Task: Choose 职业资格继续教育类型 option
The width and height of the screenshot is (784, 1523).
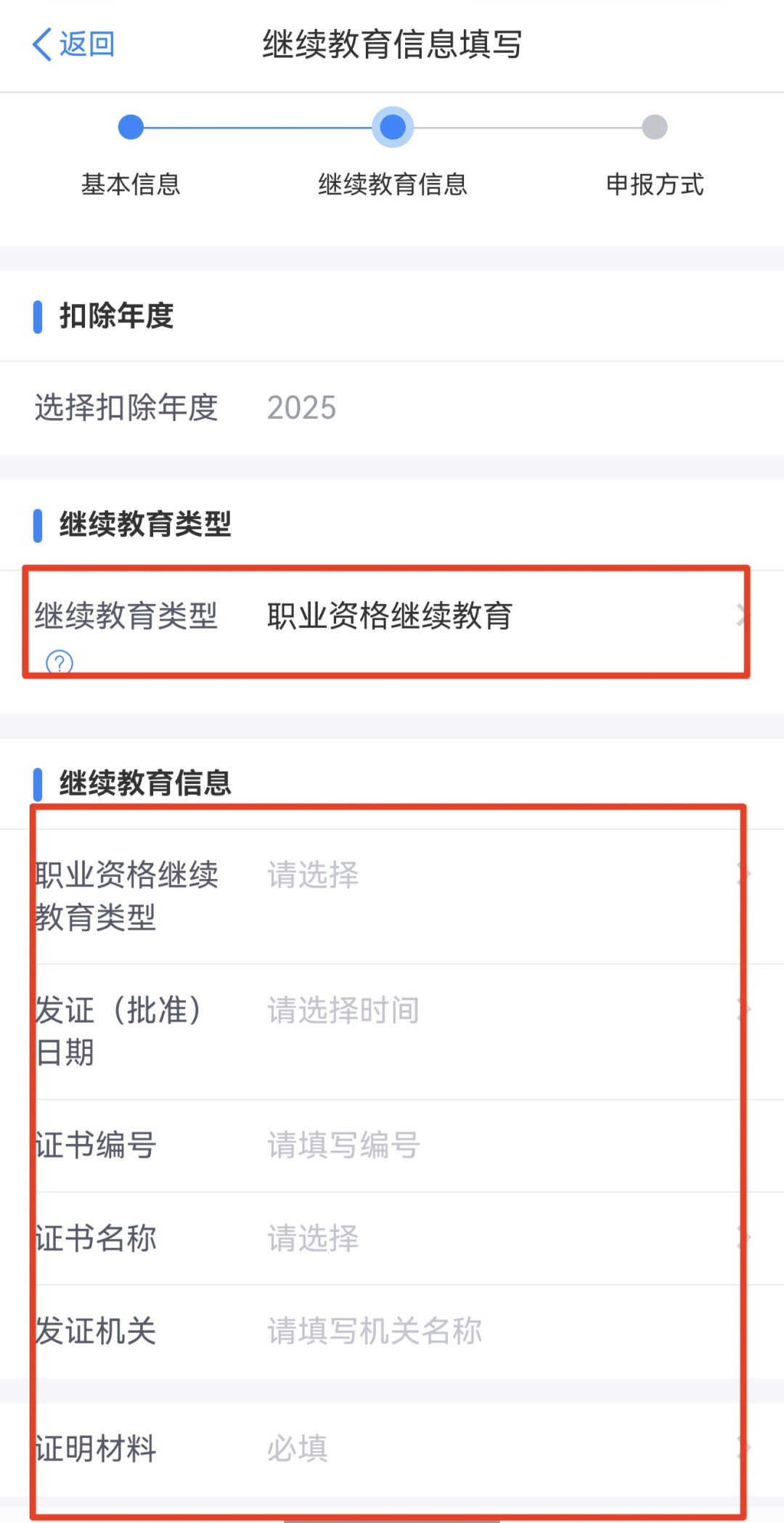Action: tap(390, 875)
